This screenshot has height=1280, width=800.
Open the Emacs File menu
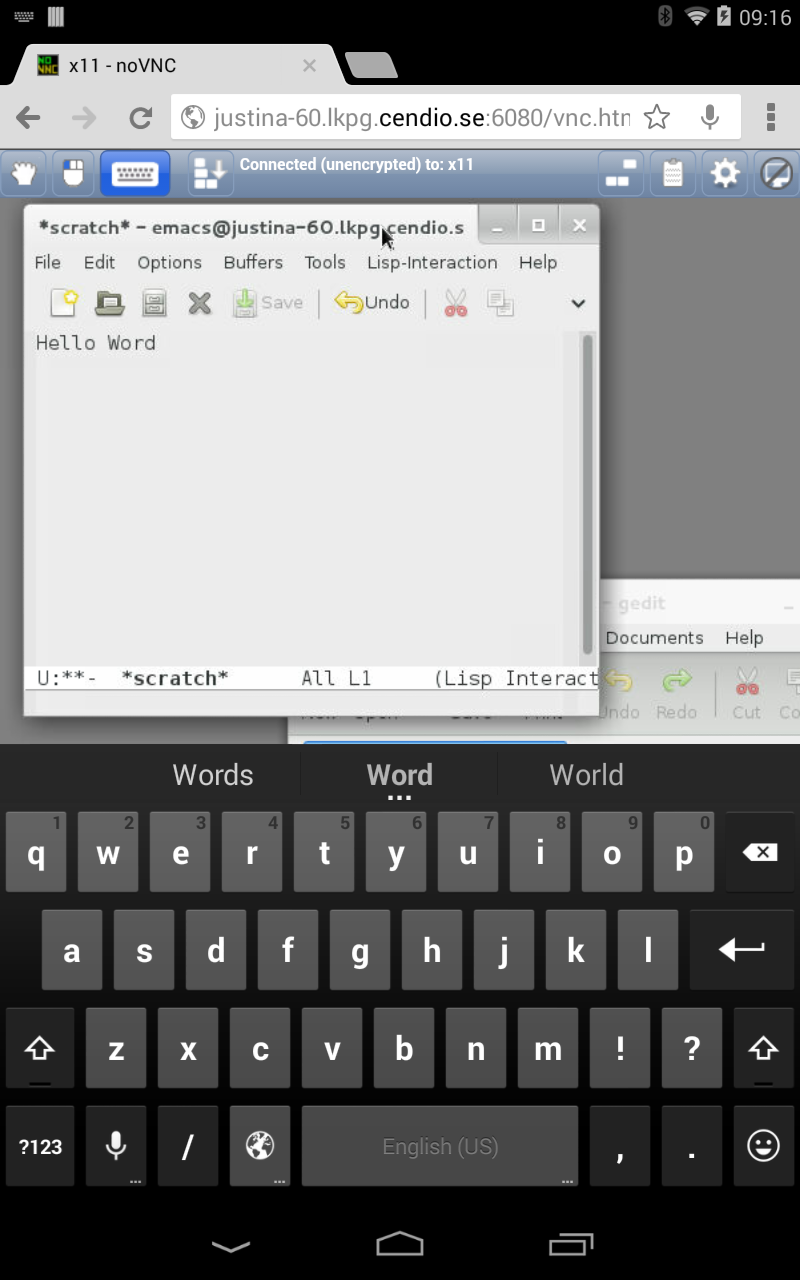pos(47,262)
